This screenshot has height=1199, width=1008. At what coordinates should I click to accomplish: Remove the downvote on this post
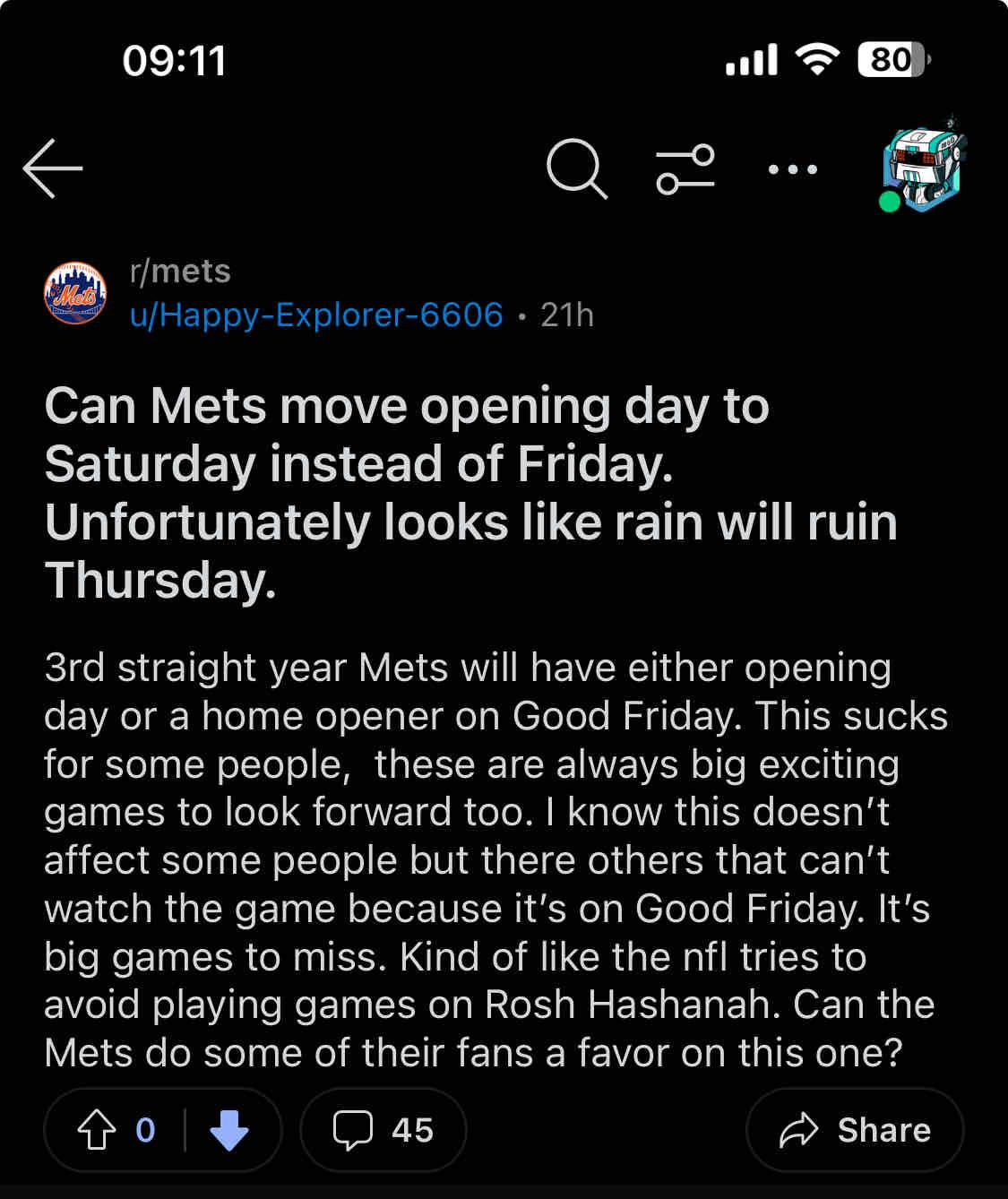point(229,1130)
